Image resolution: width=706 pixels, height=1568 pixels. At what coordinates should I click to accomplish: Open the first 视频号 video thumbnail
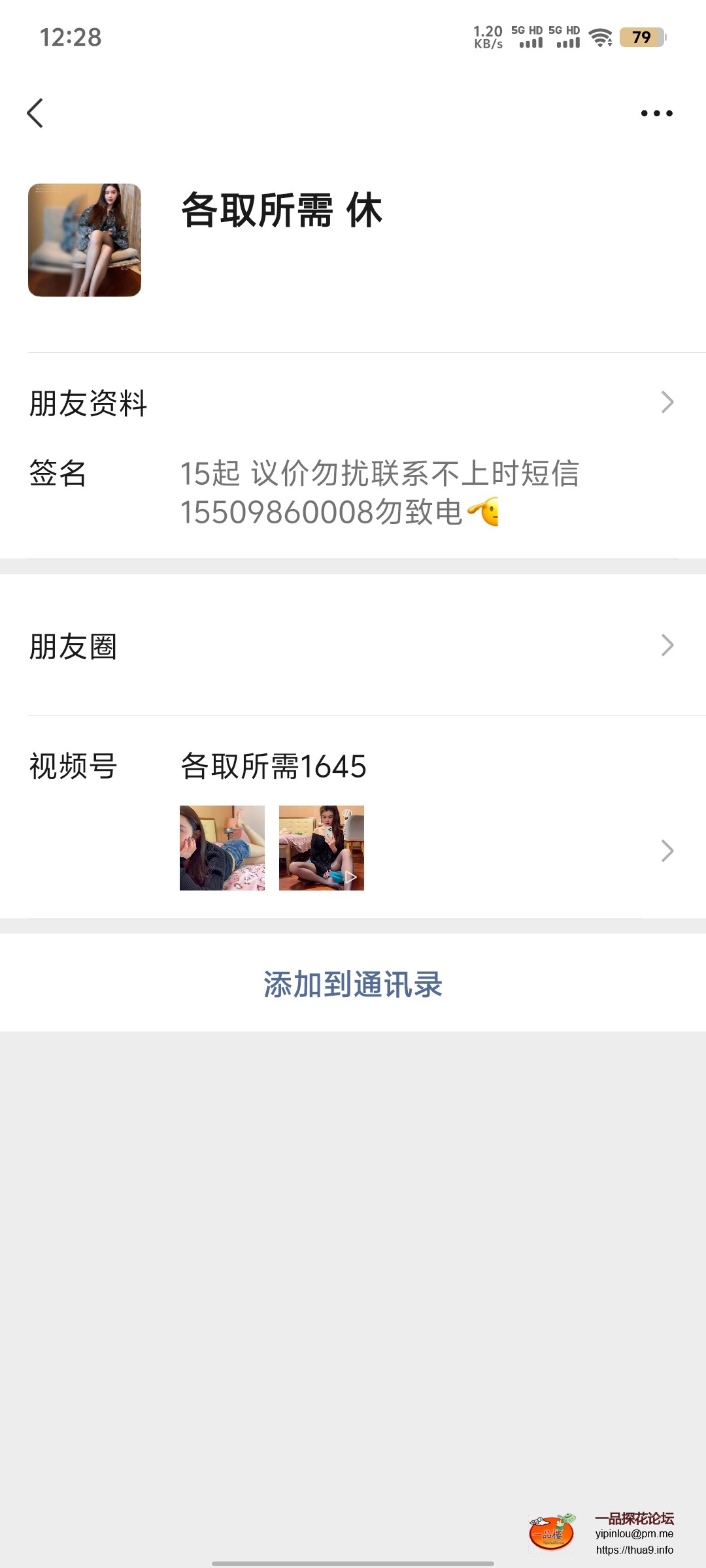(x=222, y=848)
